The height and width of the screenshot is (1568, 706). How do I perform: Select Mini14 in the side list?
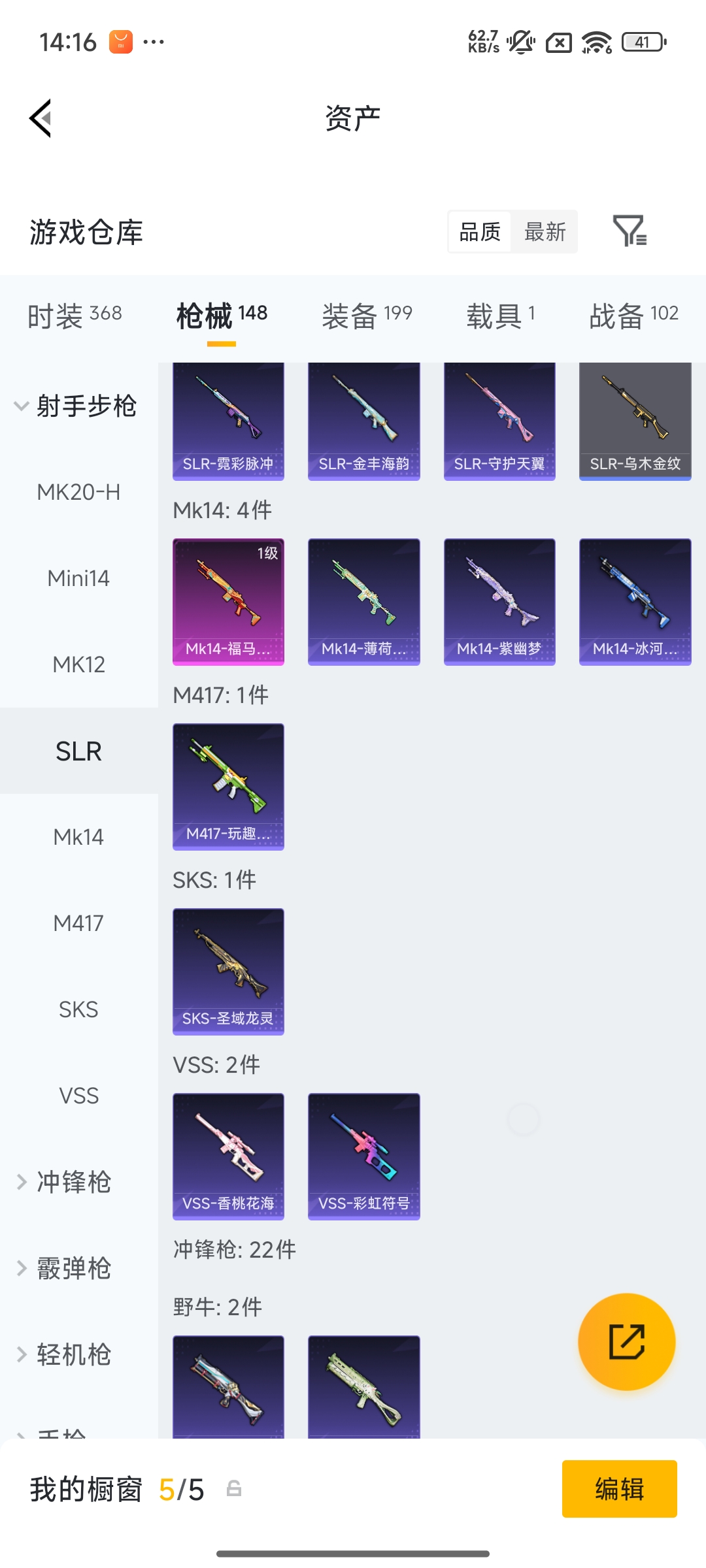click(78, 578)
